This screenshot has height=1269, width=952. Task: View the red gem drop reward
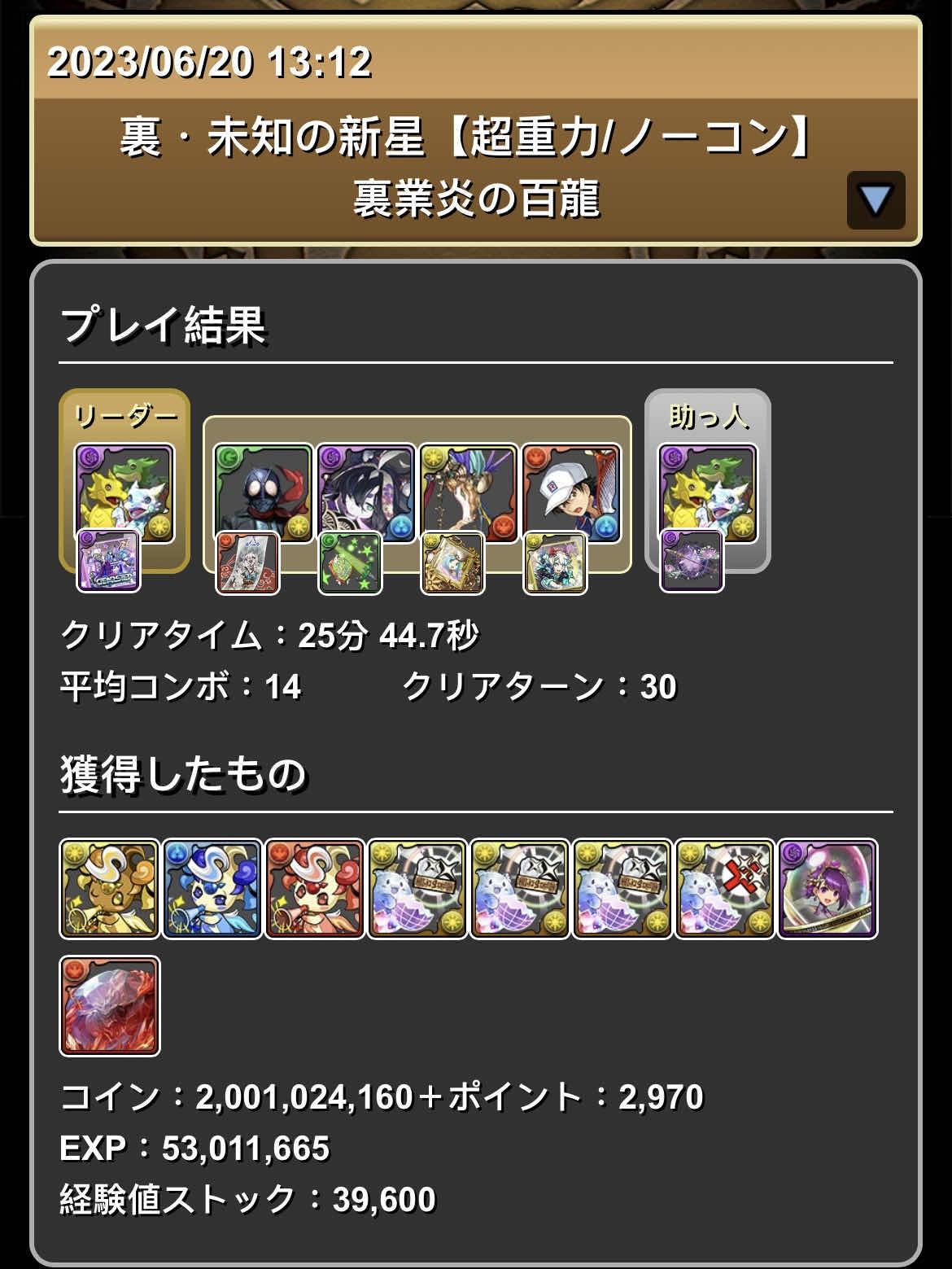(109, 1005)
